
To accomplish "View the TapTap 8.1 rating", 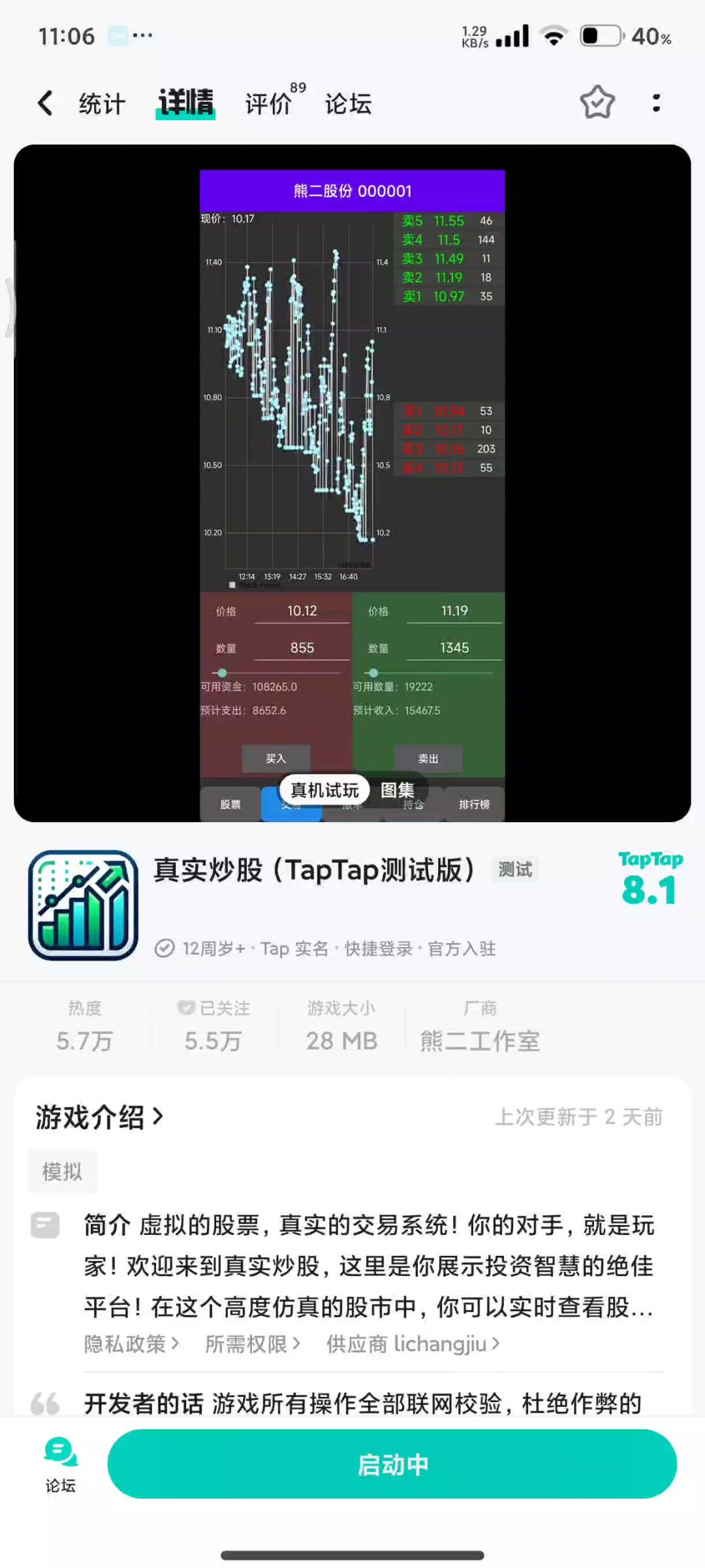I will (650, 880).
